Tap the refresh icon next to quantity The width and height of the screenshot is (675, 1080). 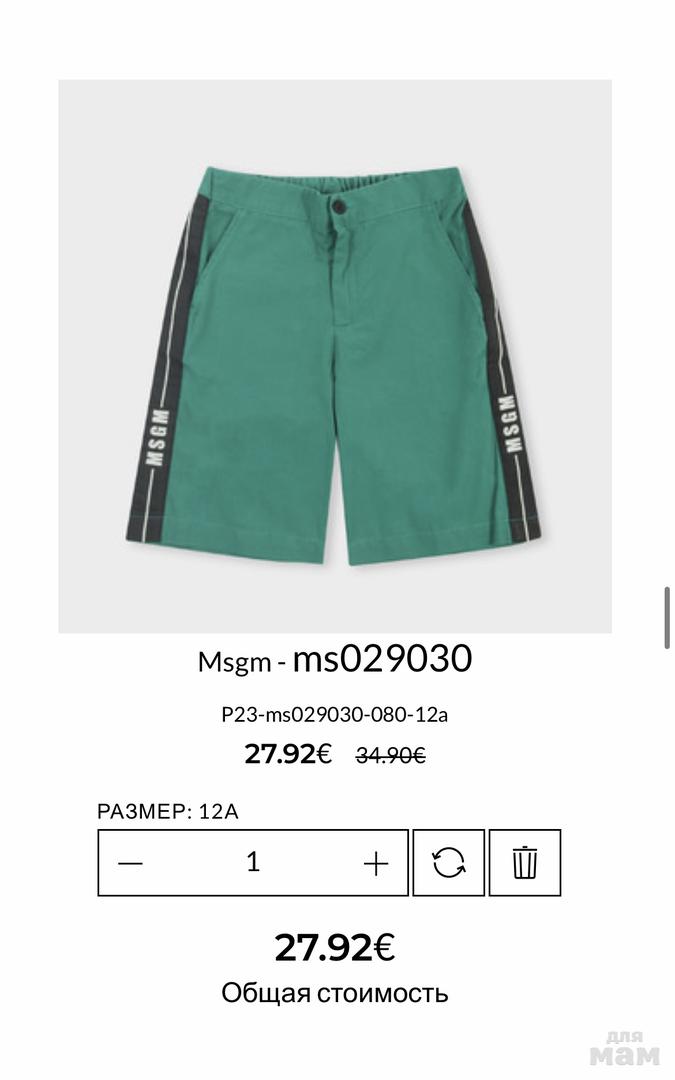click(449, 863)
